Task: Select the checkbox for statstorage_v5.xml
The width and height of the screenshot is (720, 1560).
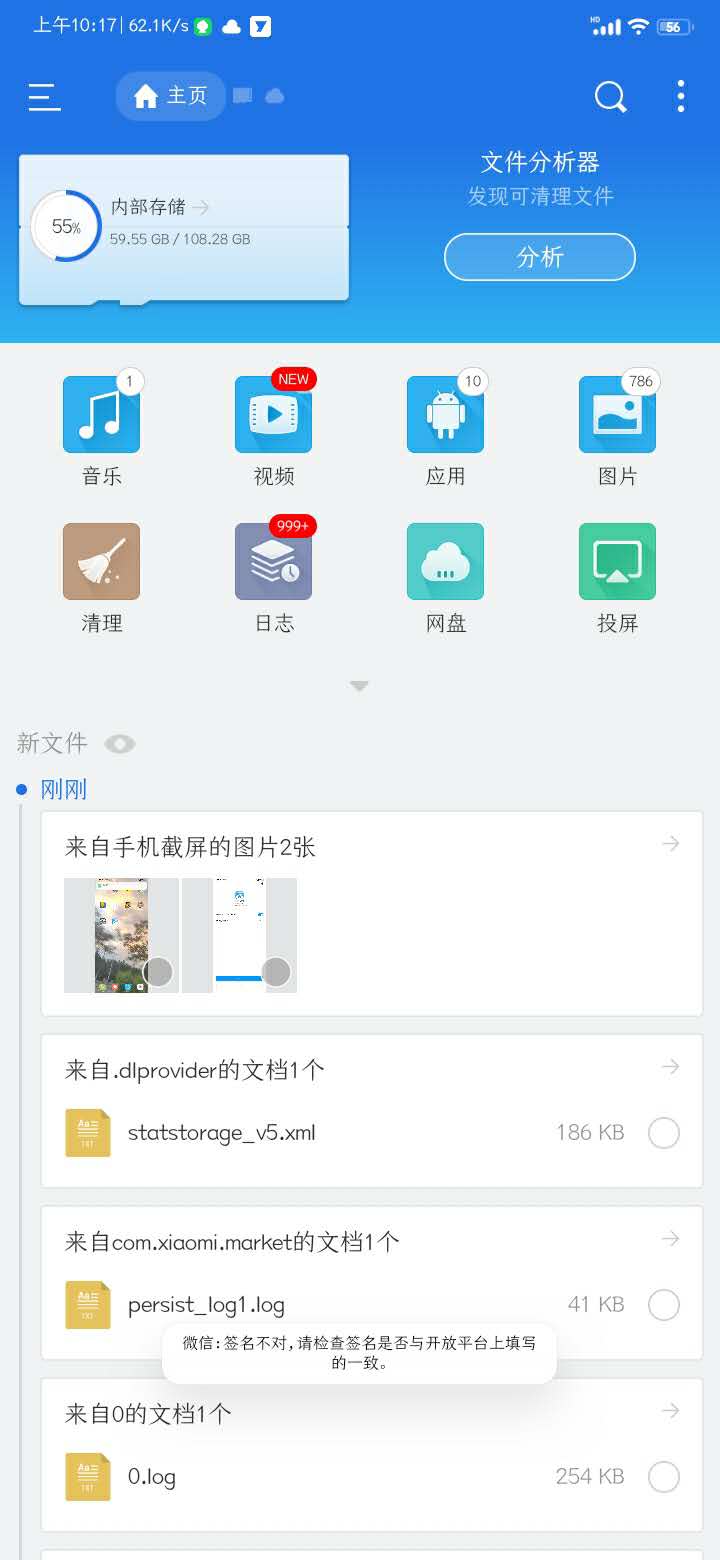Action: tap(664, 1133)
